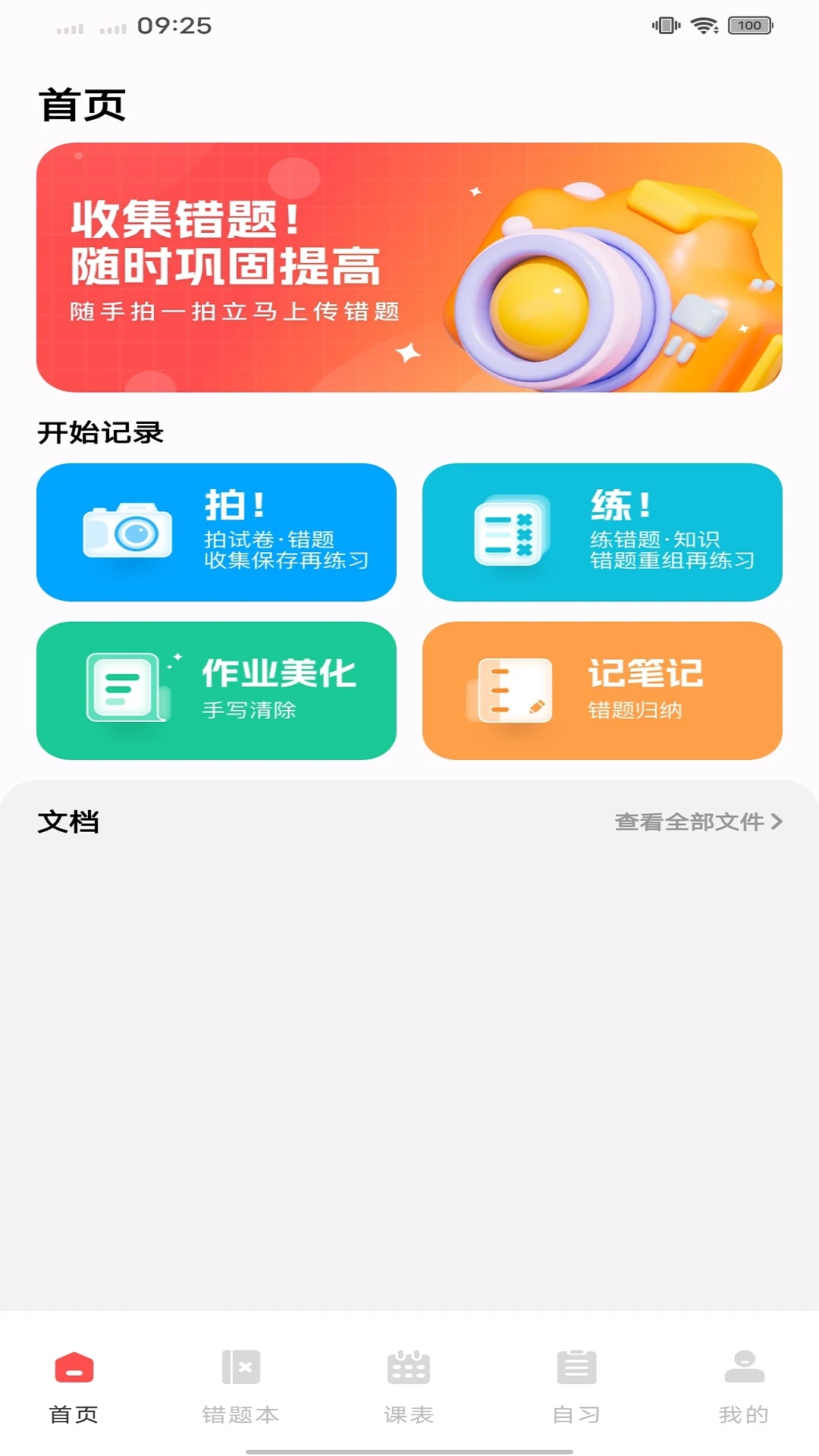This screenshot has width=819, height=1456.
Task: Open the 收集错题 banner
Action: 409,267
